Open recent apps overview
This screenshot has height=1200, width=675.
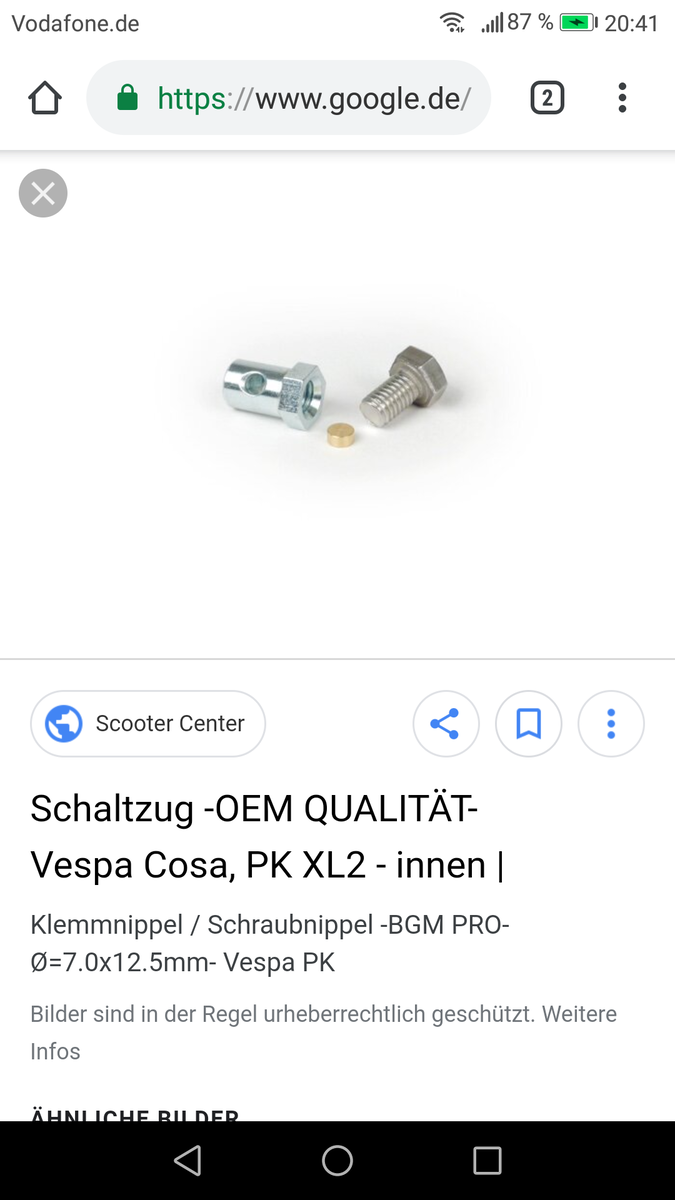(487, 1160)
